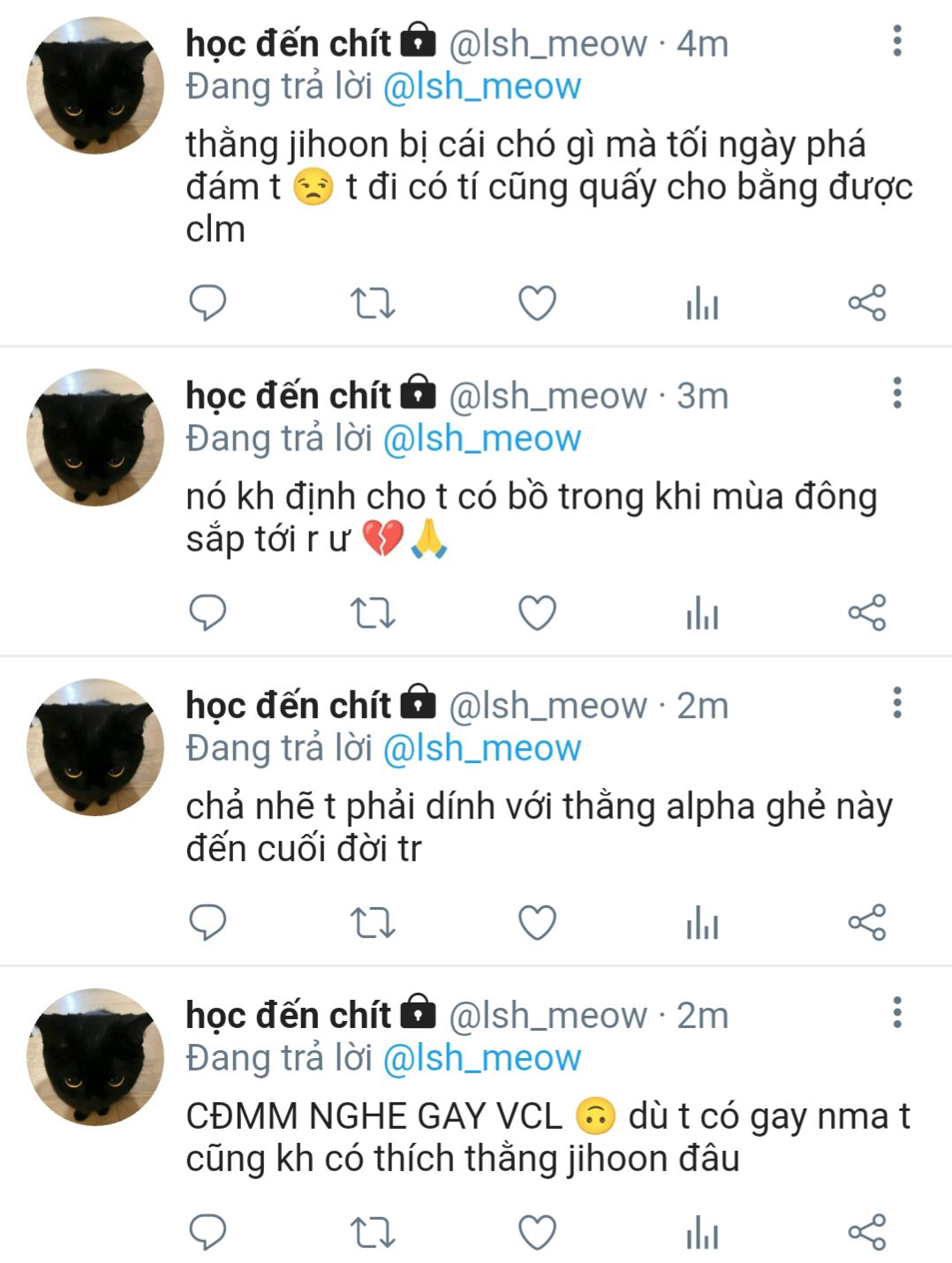This screenshot has width=952, height=1263.
Task: Like the tweet about 'thằng jihoon bị cái chó'
Action: pos(537,303)
